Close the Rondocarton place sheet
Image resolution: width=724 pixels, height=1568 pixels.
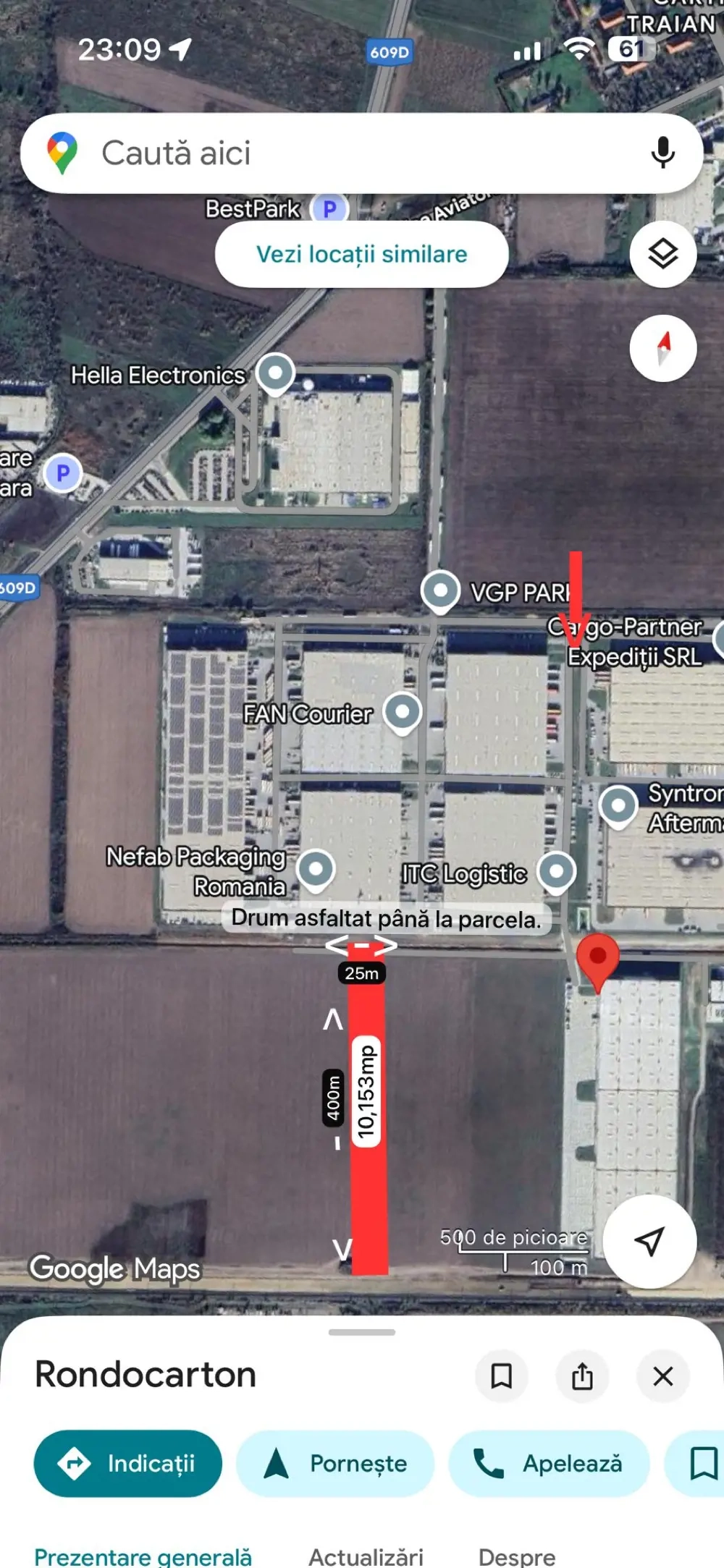coord(662,1376)
